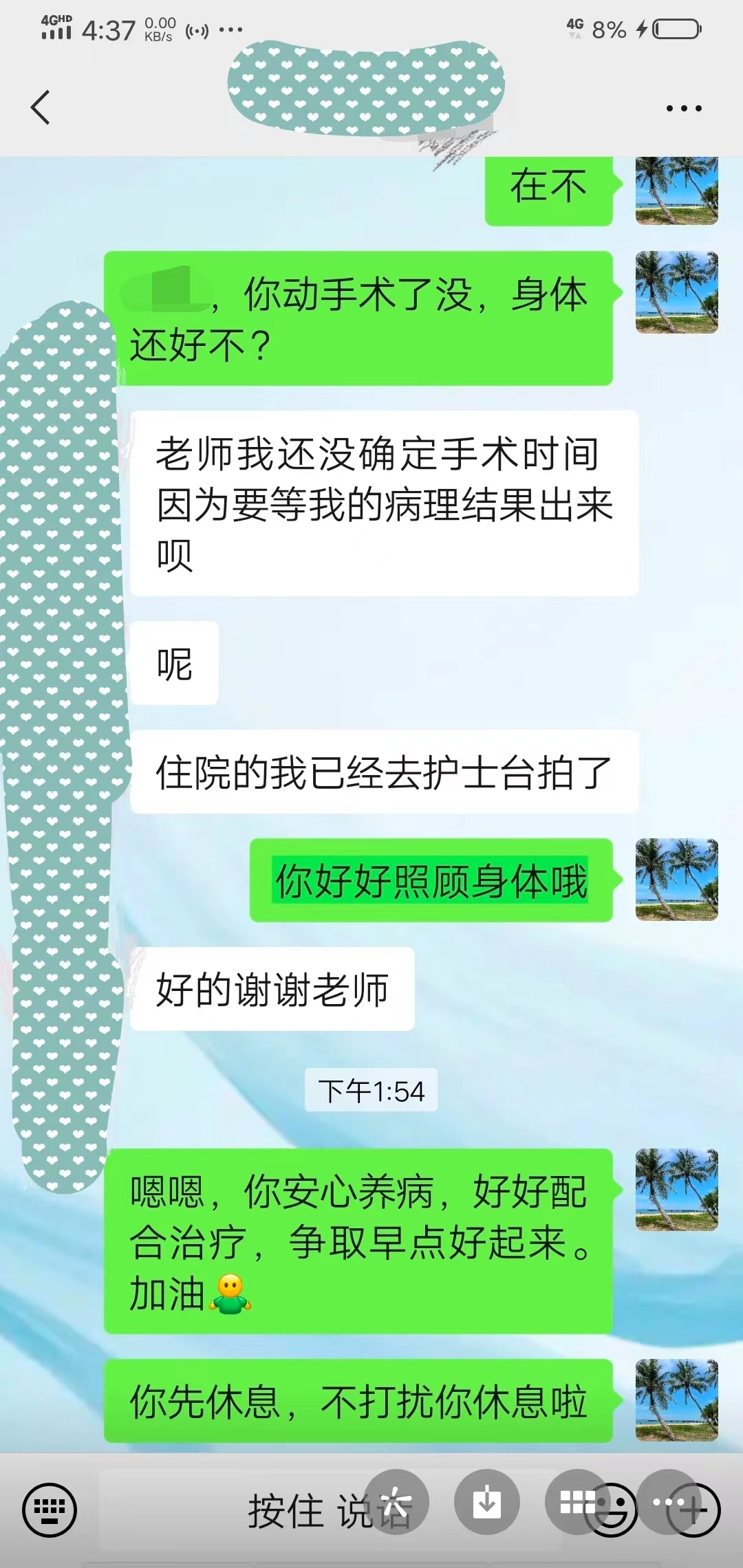Tap the download-arrow icon to save

point(487,1502)
